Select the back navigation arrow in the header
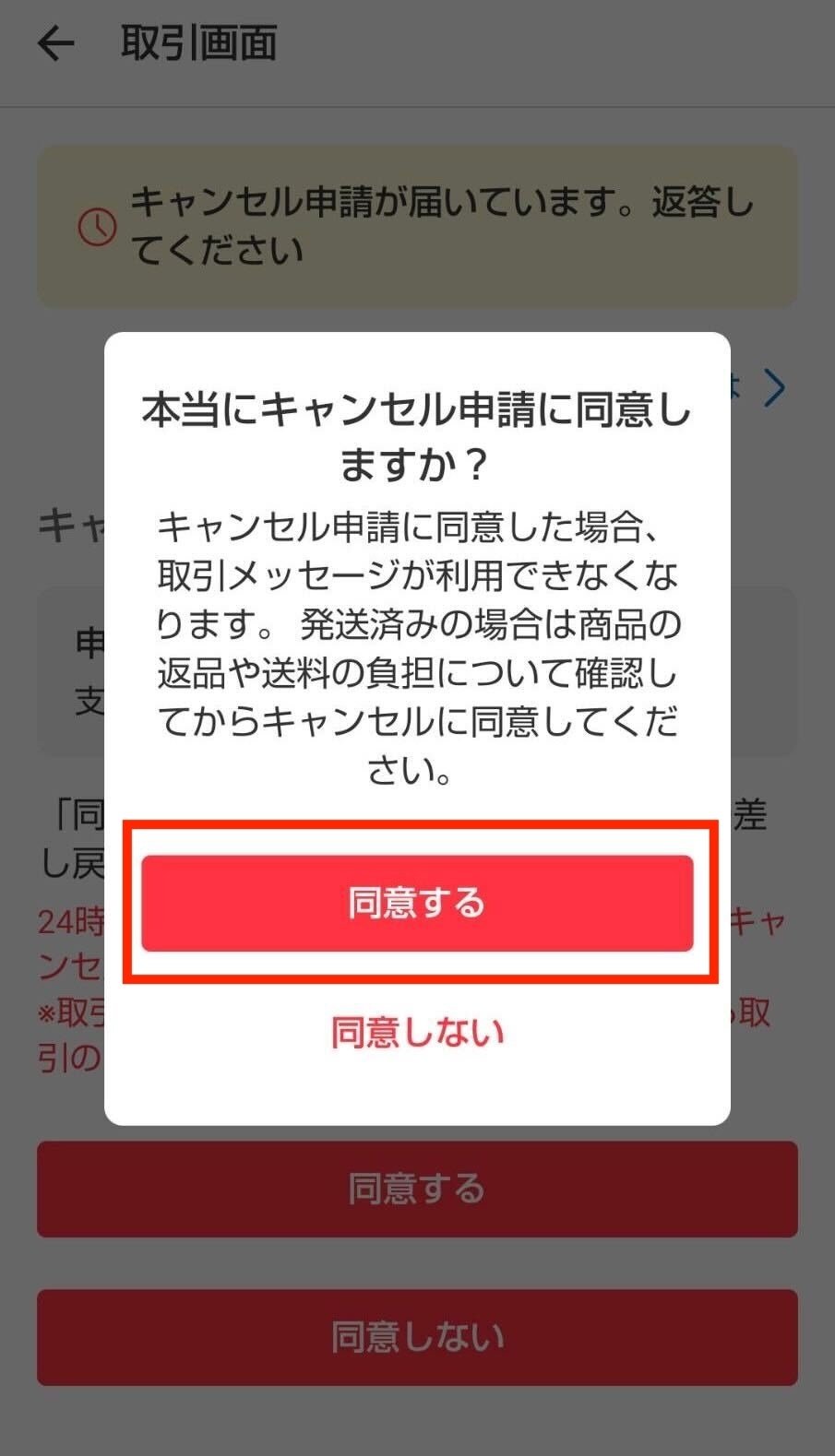Viewport: 835px width, 1456px height. [x=55, y=42]
